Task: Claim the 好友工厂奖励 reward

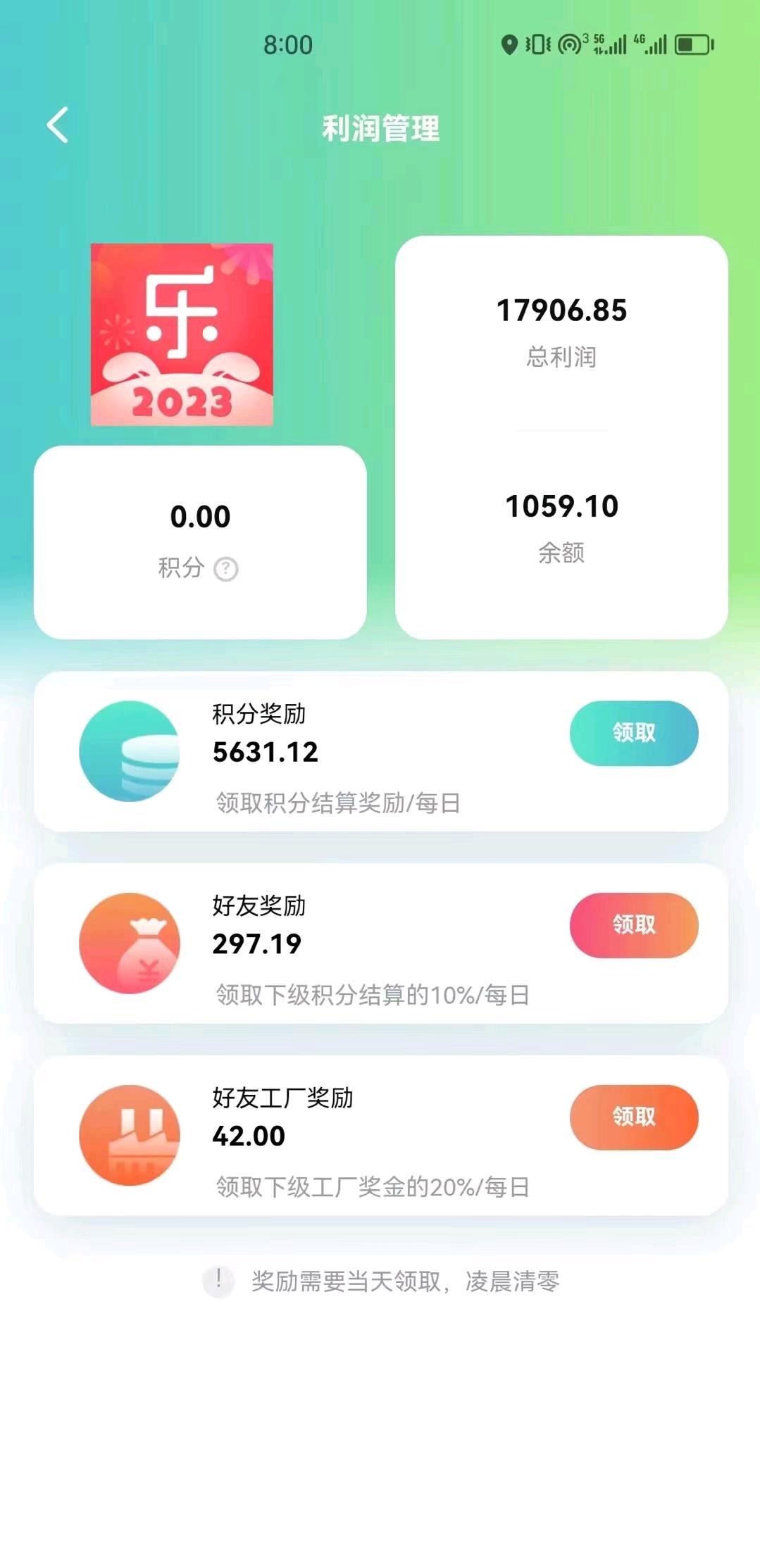Action: pos(634,1117)
